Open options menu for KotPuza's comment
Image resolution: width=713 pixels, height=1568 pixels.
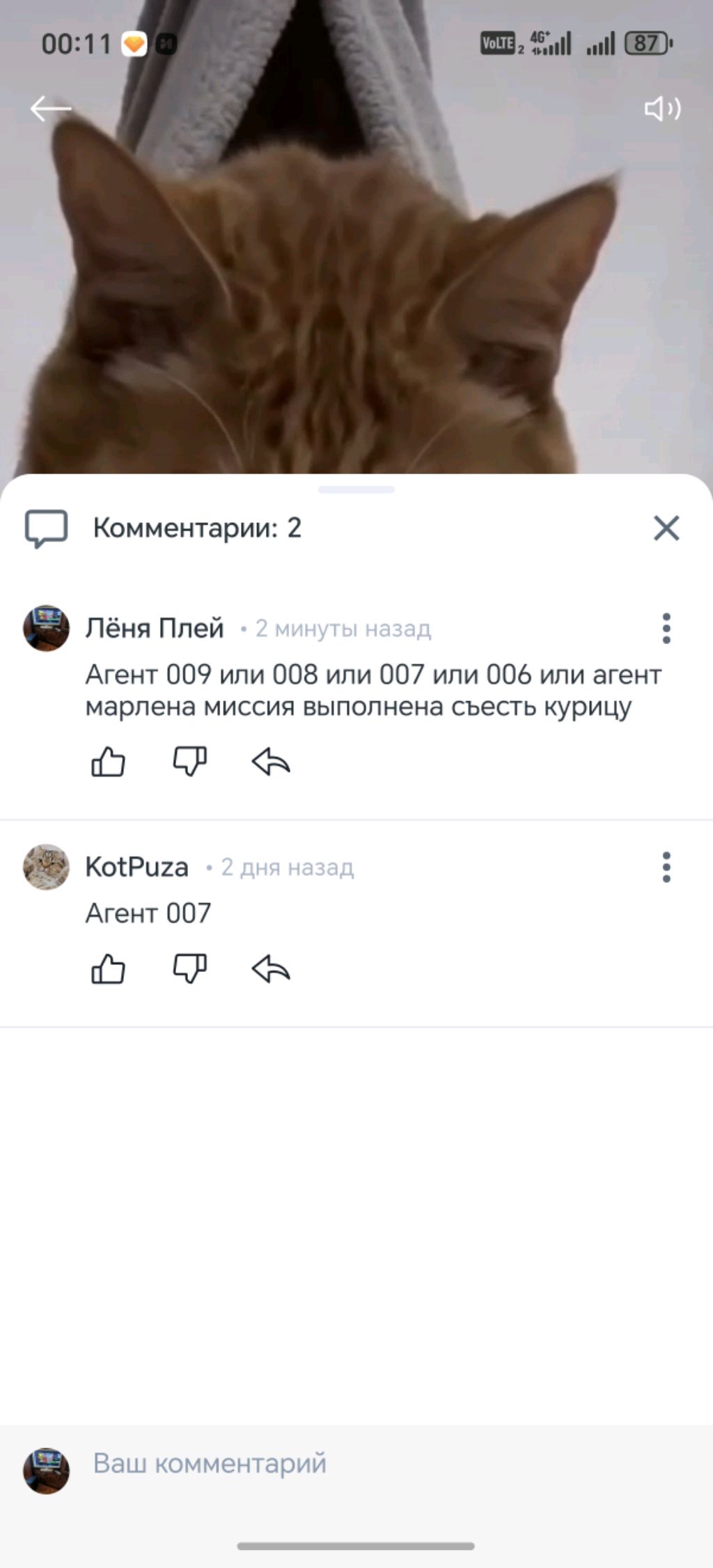[x=666, y=867]
